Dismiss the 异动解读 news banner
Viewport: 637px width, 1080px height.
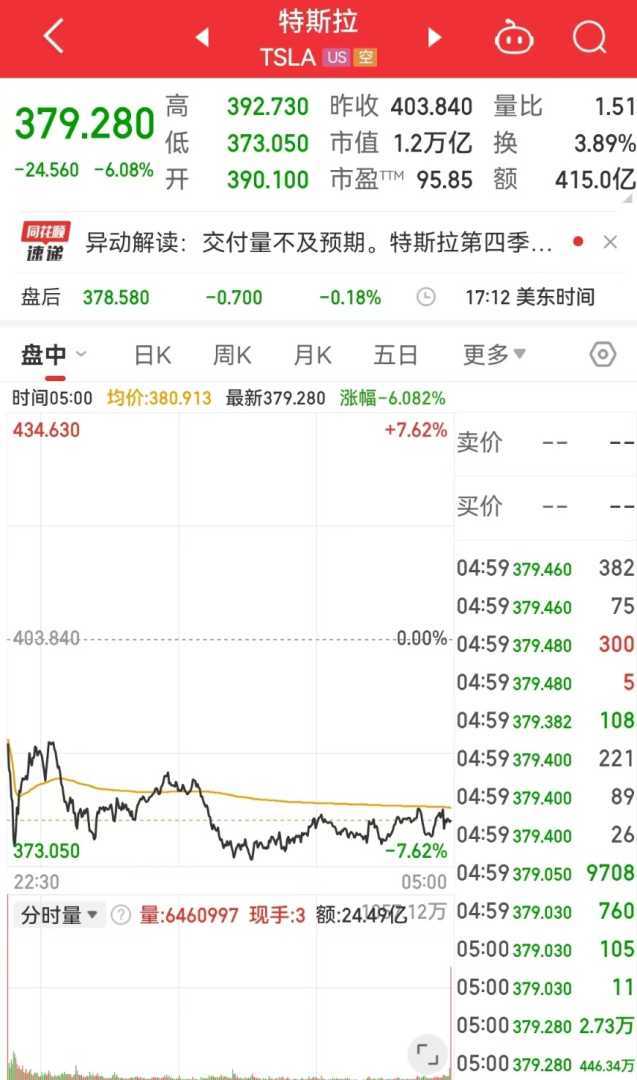(x=610, y=242)
